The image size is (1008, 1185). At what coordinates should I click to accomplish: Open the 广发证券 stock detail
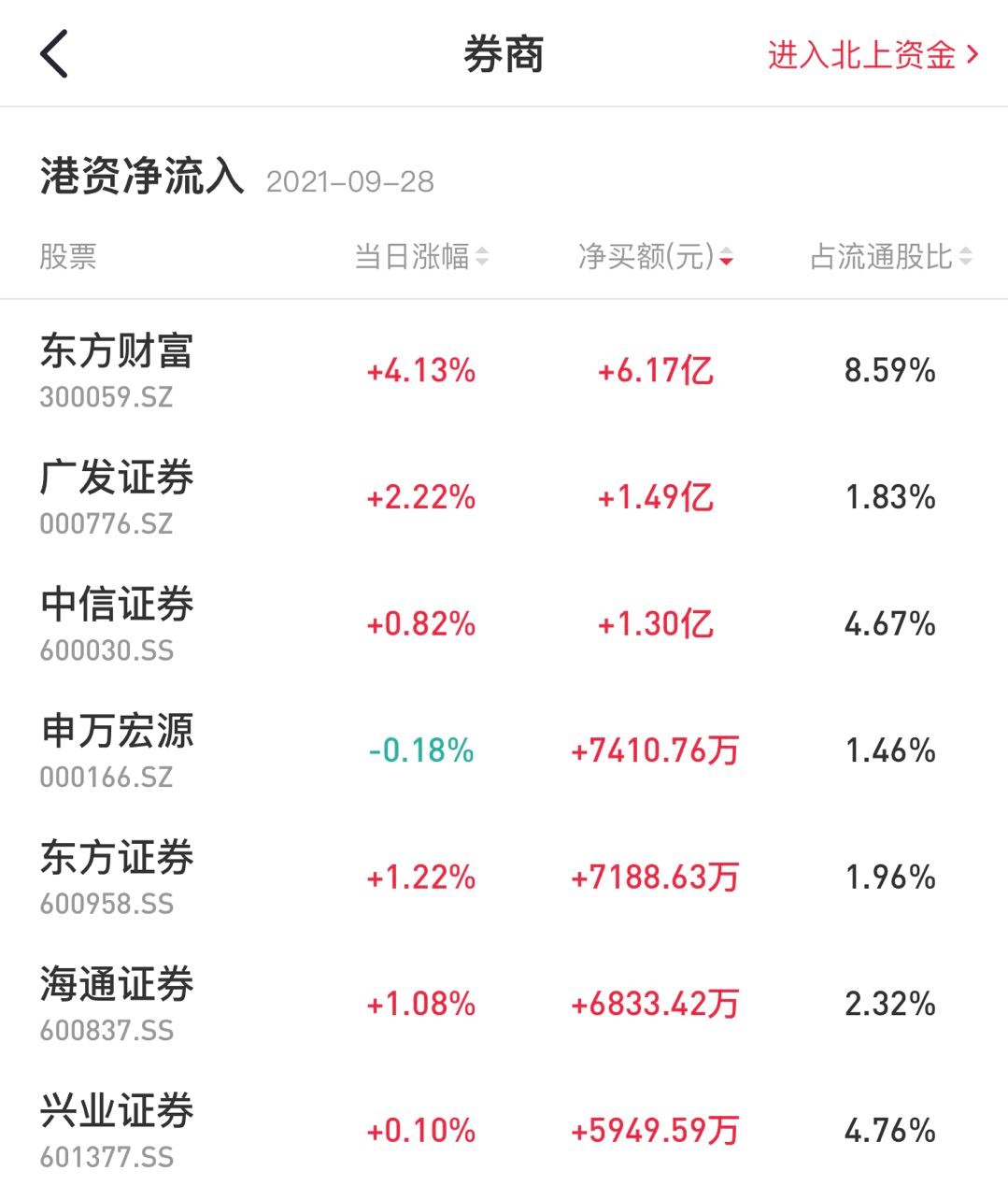click(x=117, y=480)
